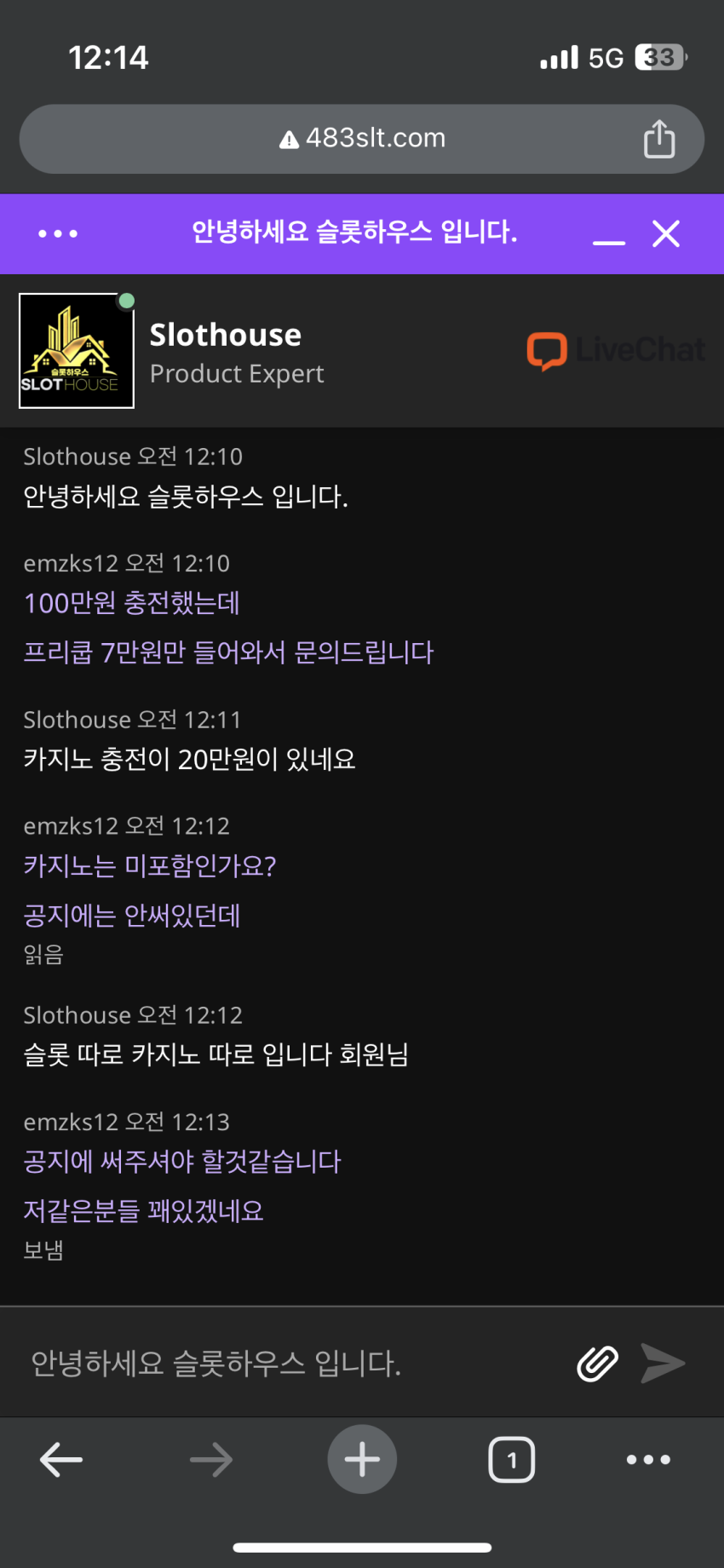Attach a file with the paperclip icon

(597, 1364)
